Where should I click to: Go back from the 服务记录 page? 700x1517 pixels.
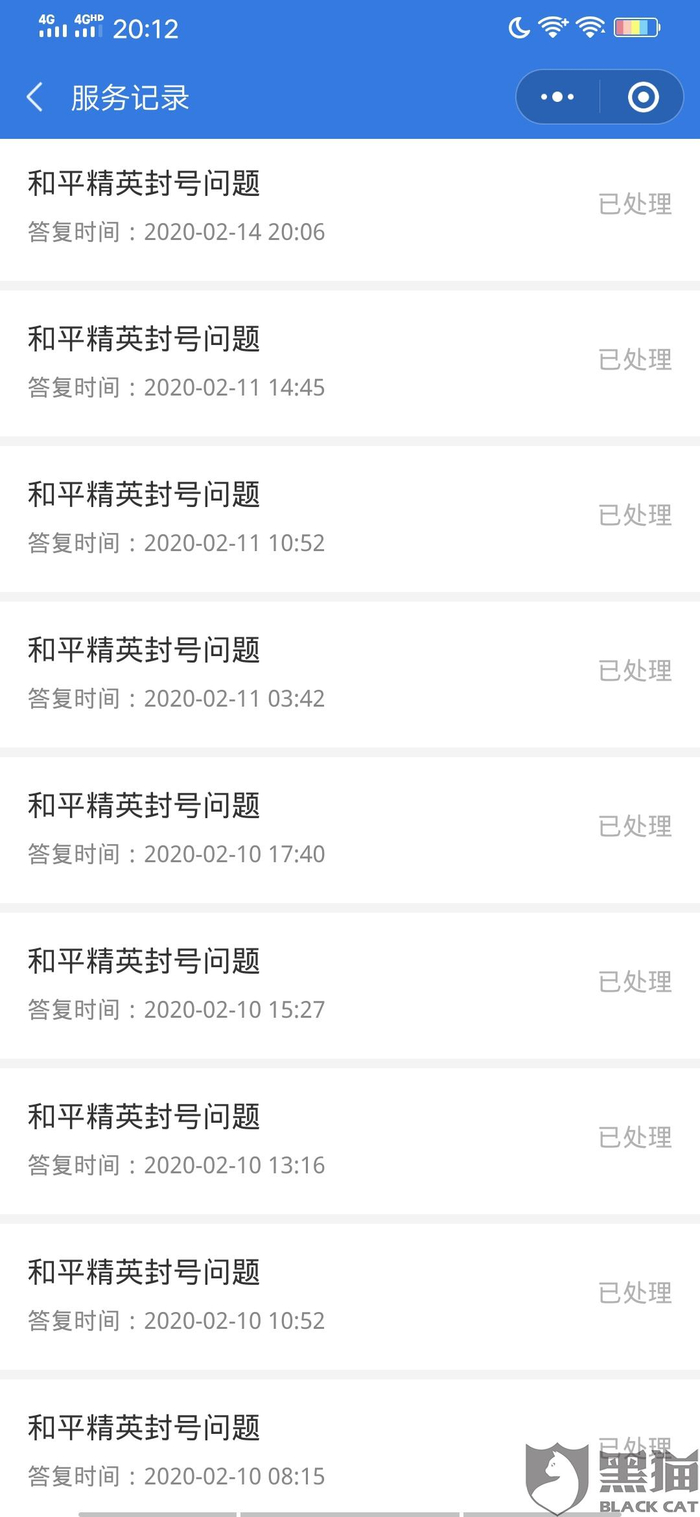tap(35, 97)
